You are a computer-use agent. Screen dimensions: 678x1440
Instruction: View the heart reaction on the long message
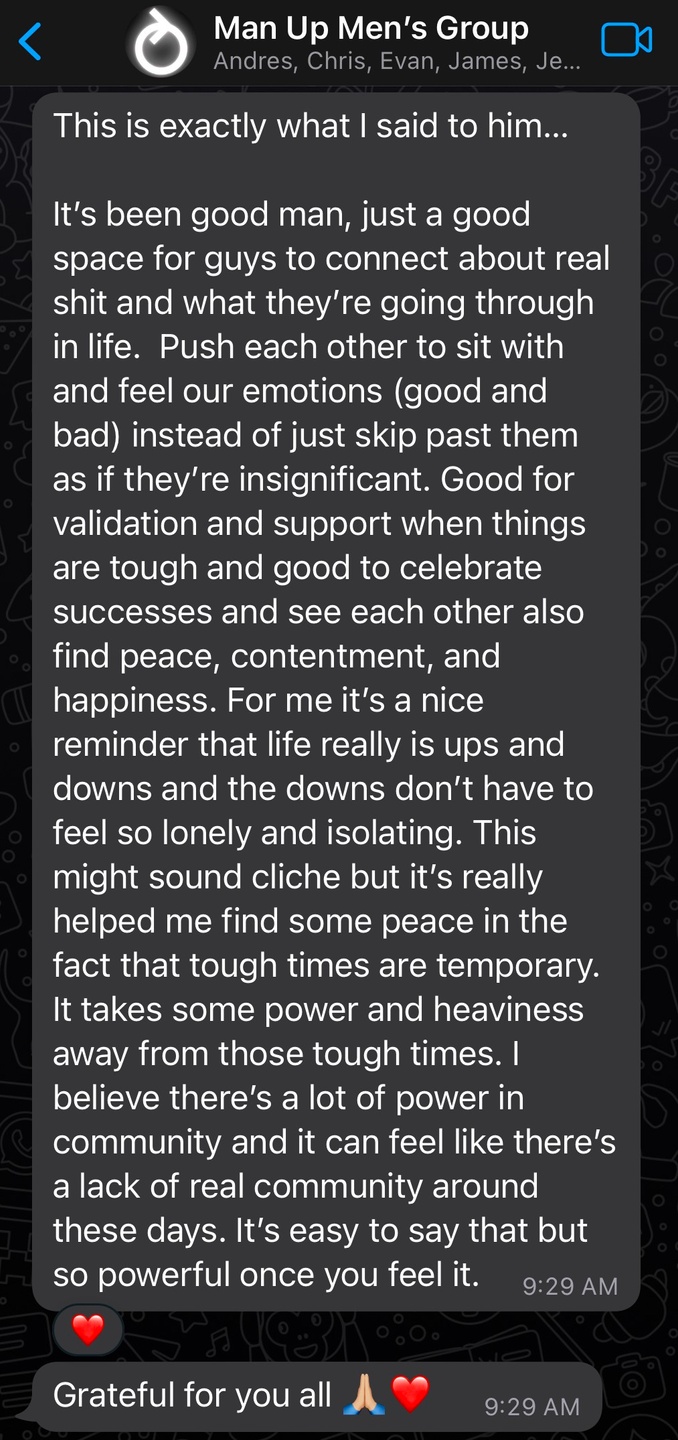88,1329
